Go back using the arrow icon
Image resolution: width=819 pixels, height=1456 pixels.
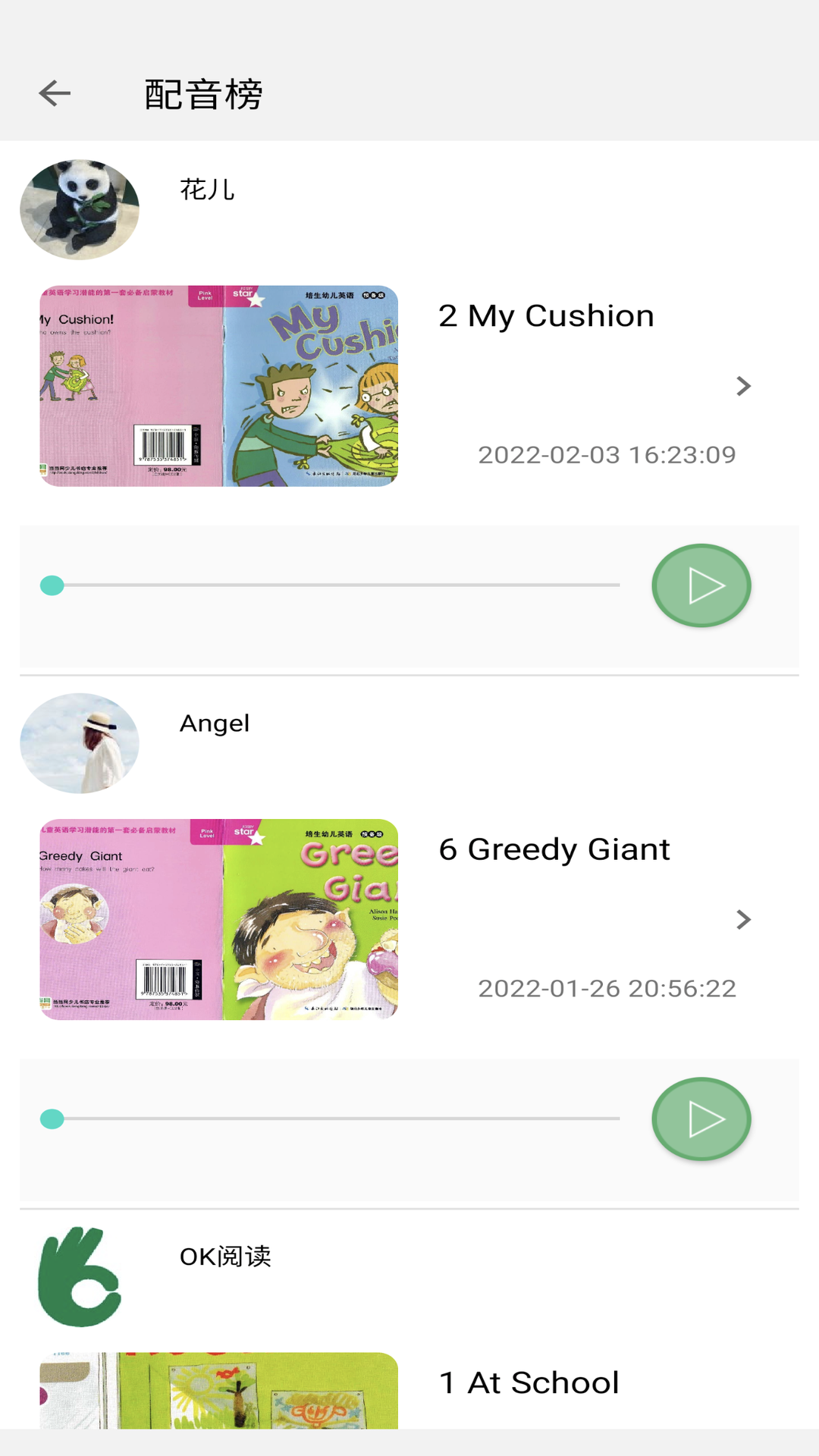[x=55, y=93]
